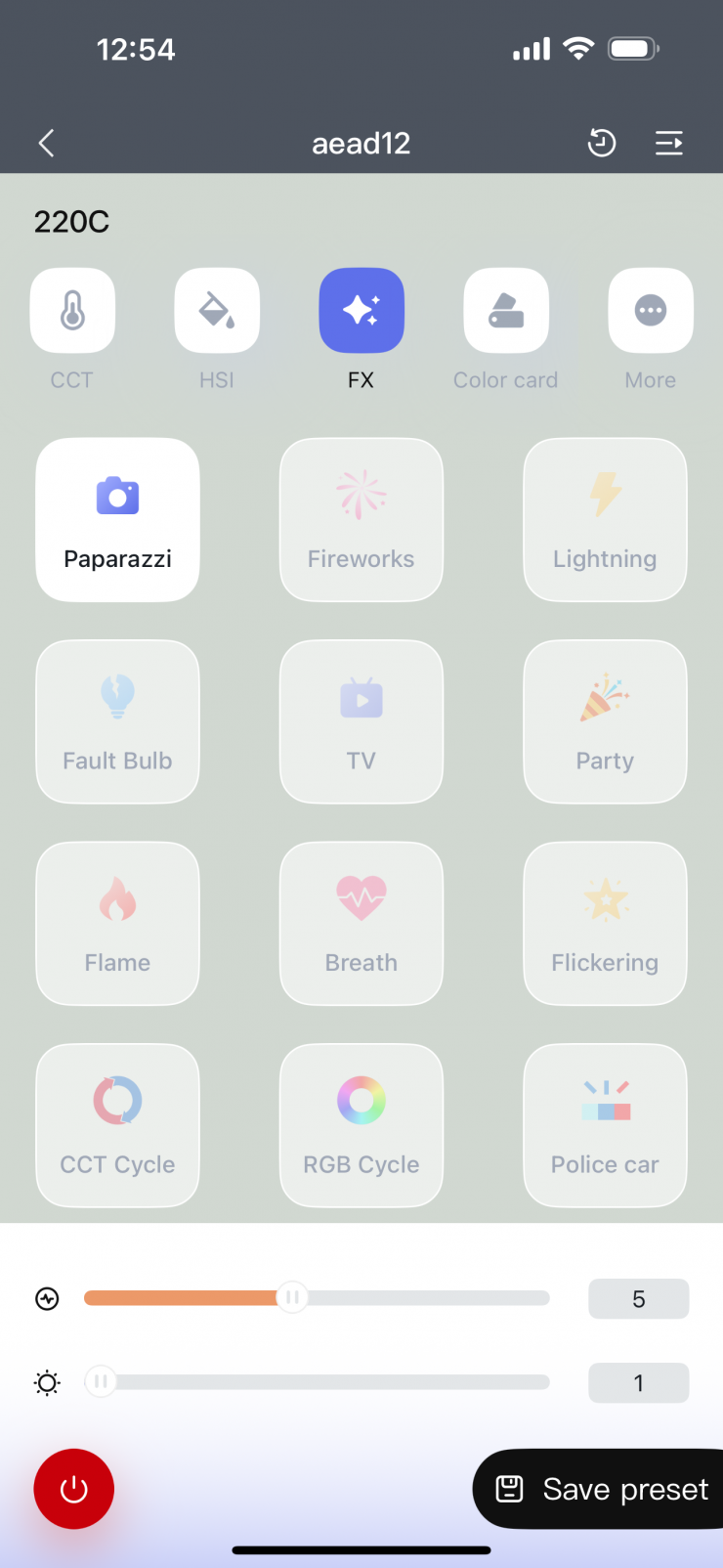Select the Police car effect
Screen dimensions: 723x1568
(x=605, y=1125)
